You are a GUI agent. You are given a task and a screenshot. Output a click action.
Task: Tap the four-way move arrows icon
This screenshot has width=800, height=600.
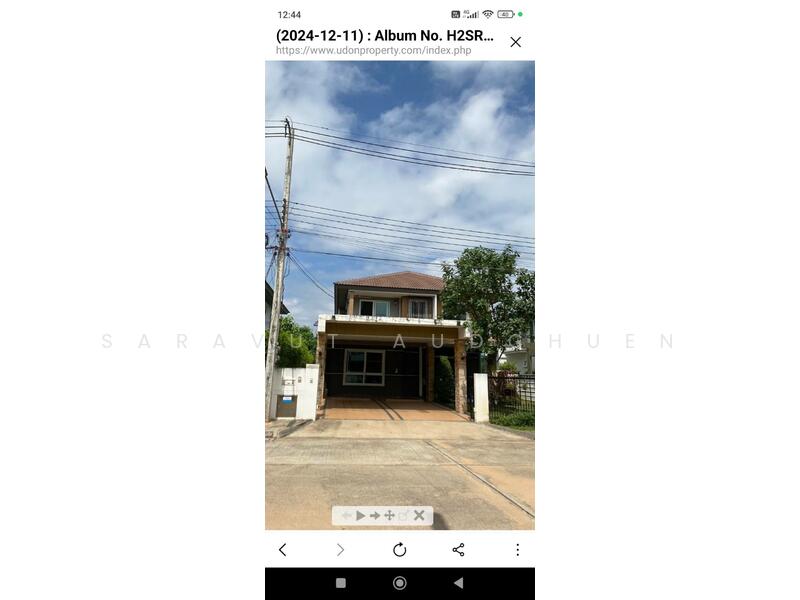[389, 516]
